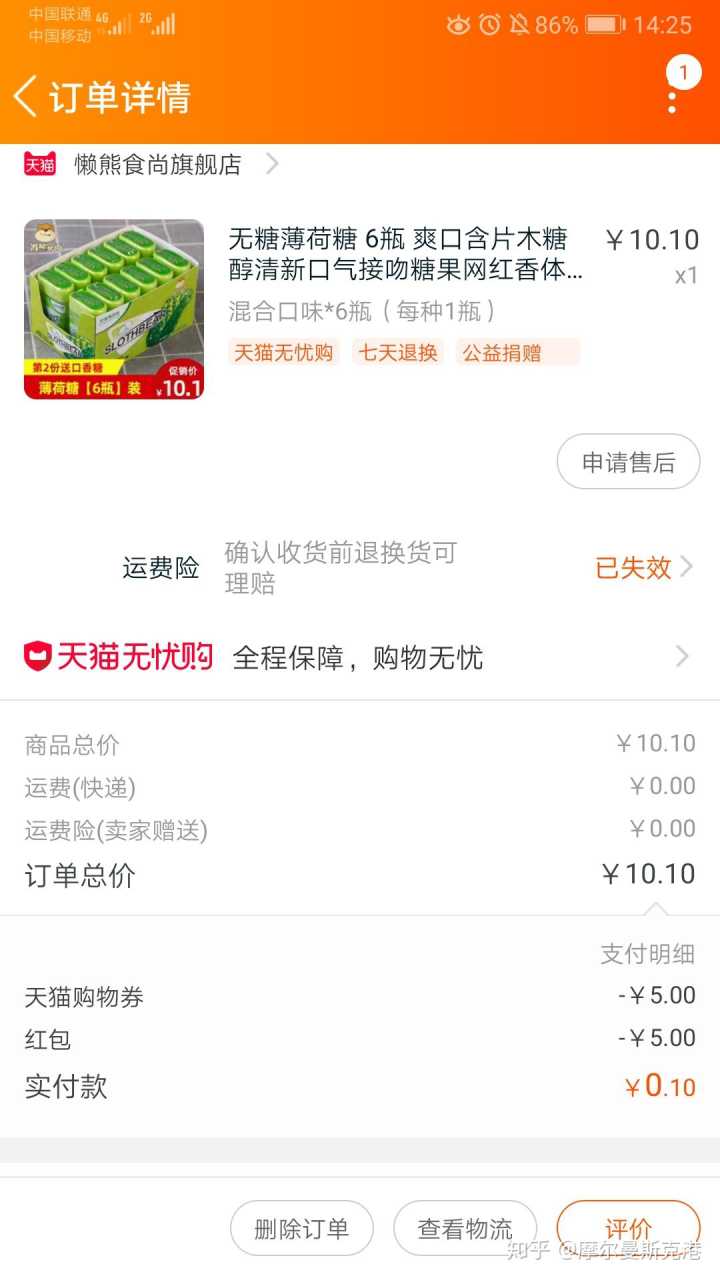720x1280 pixels.
Task: Open 天猫无忧购 guarantee details
Action: pyautogui.click(x=360, y=657)
